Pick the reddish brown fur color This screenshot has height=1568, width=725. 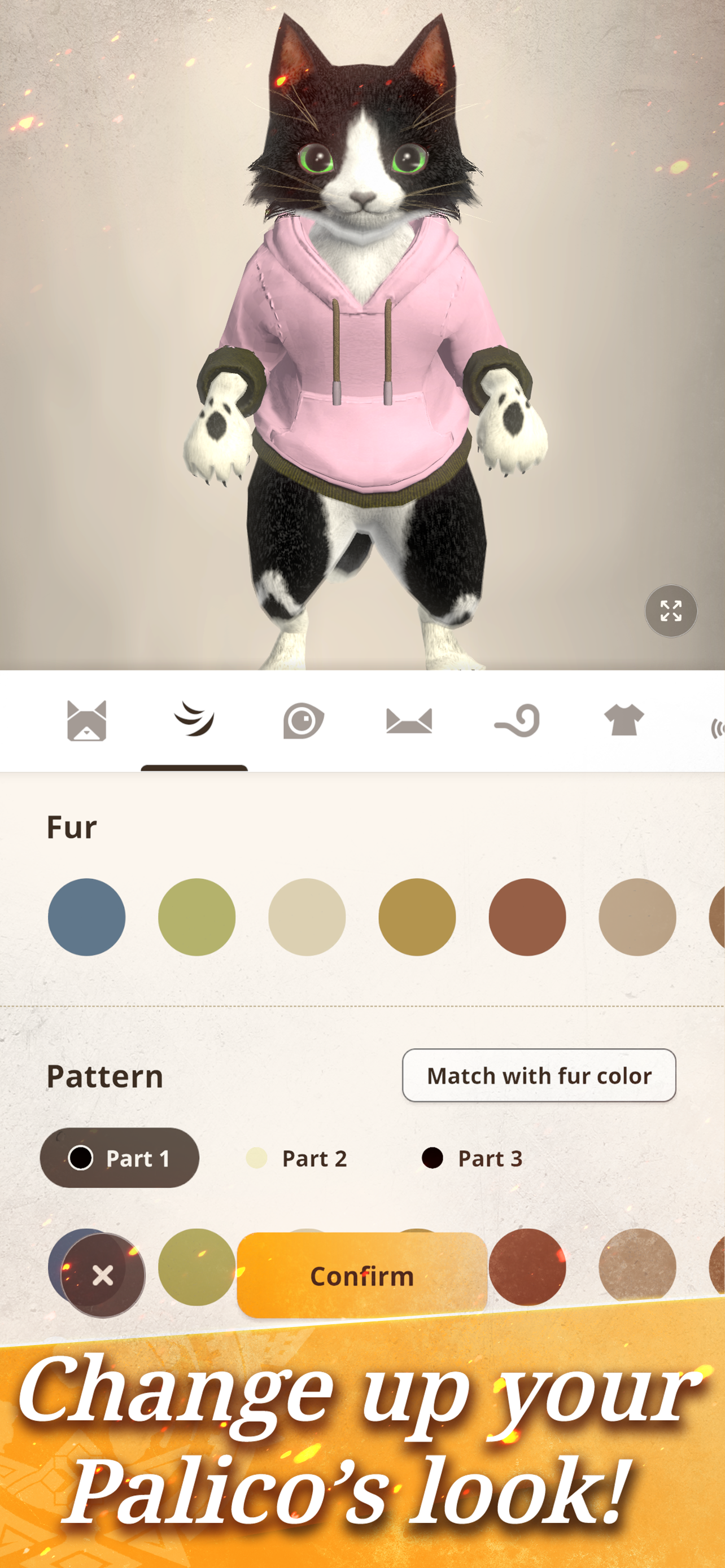(527, 917)
